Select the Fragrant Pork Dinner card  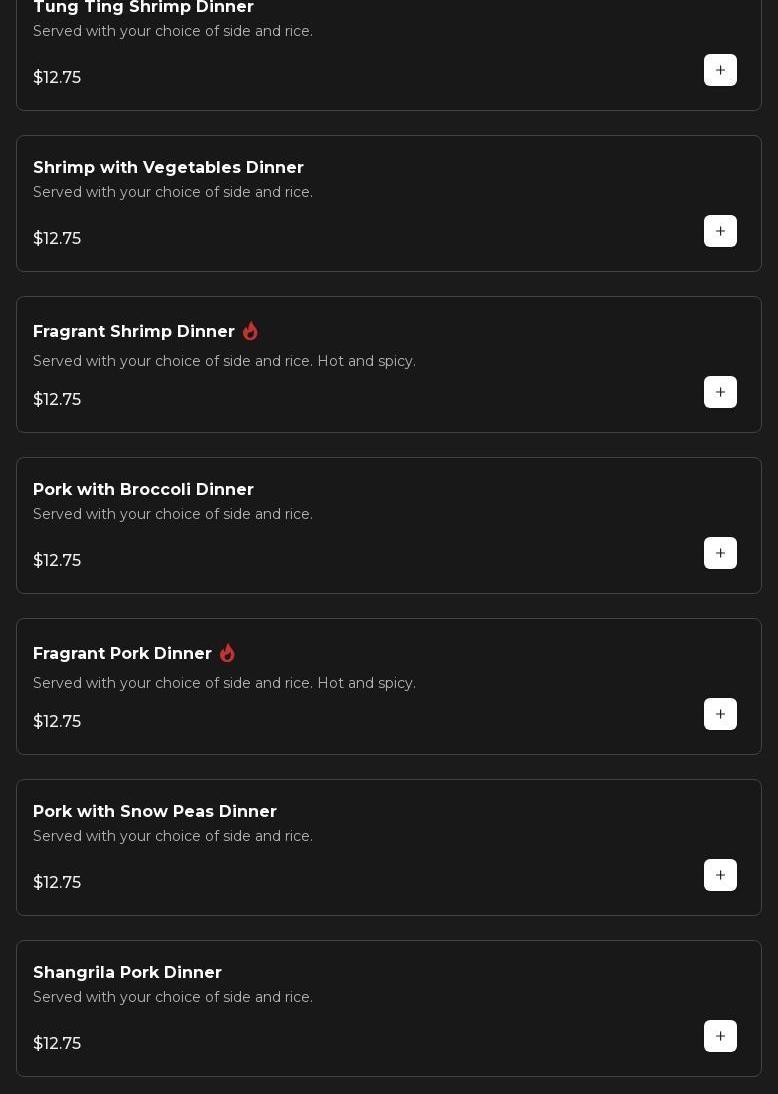(122, 654)
